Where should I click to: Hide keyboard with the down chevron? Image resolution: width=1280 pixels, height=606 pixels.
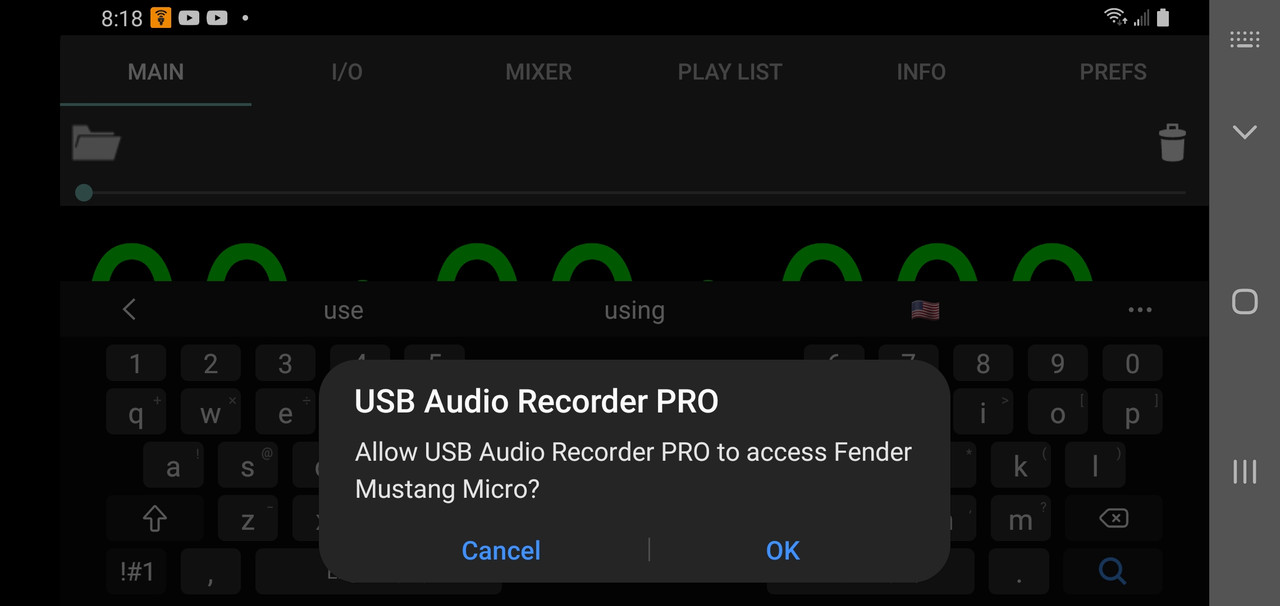pos(1244,132)
